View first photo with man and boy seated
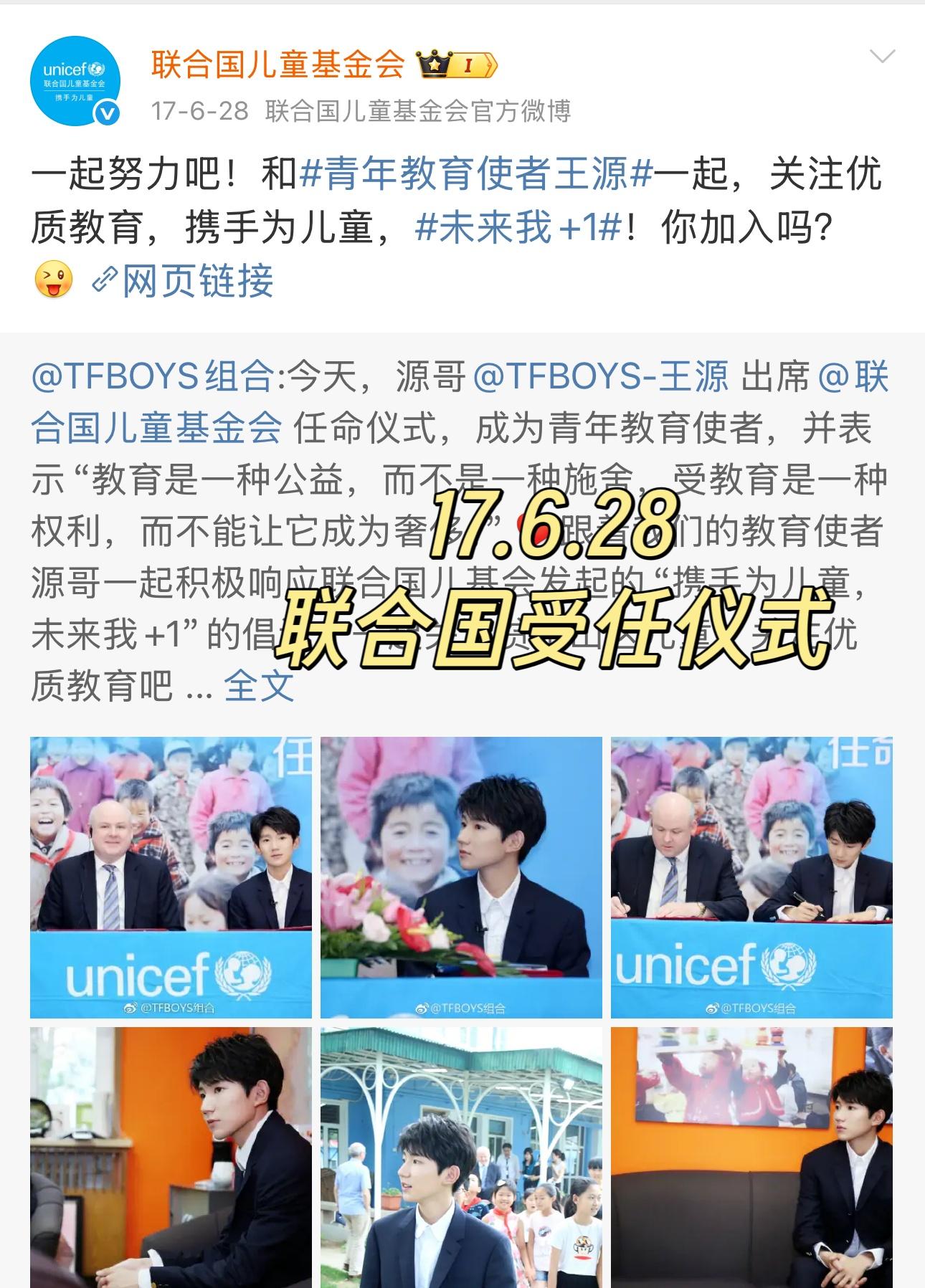This screenshot has width=925, height=1288. click(171, 877)
